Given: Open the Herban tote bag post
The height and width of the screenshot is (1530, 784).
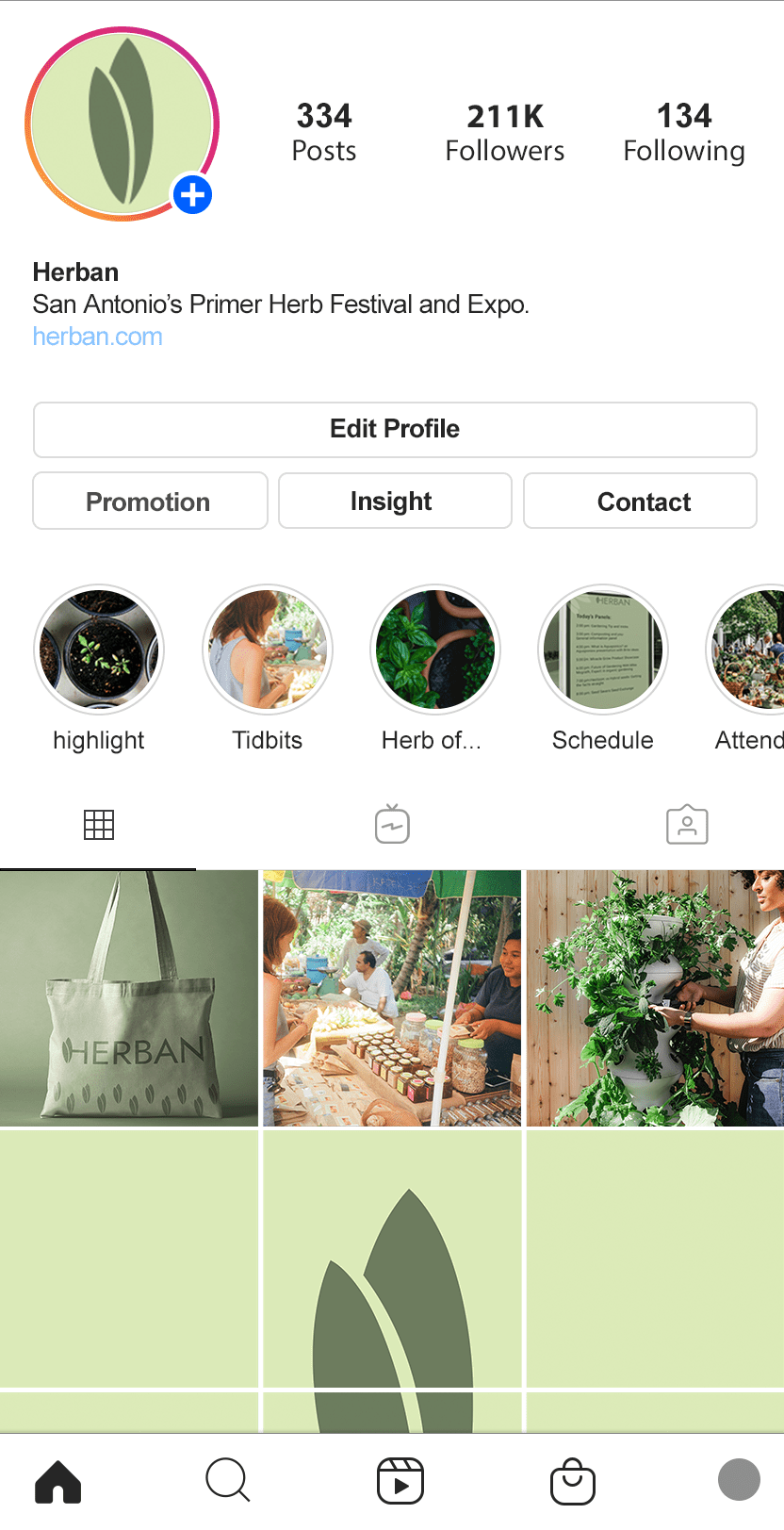Looking at the screenshot, I should 129,997.
